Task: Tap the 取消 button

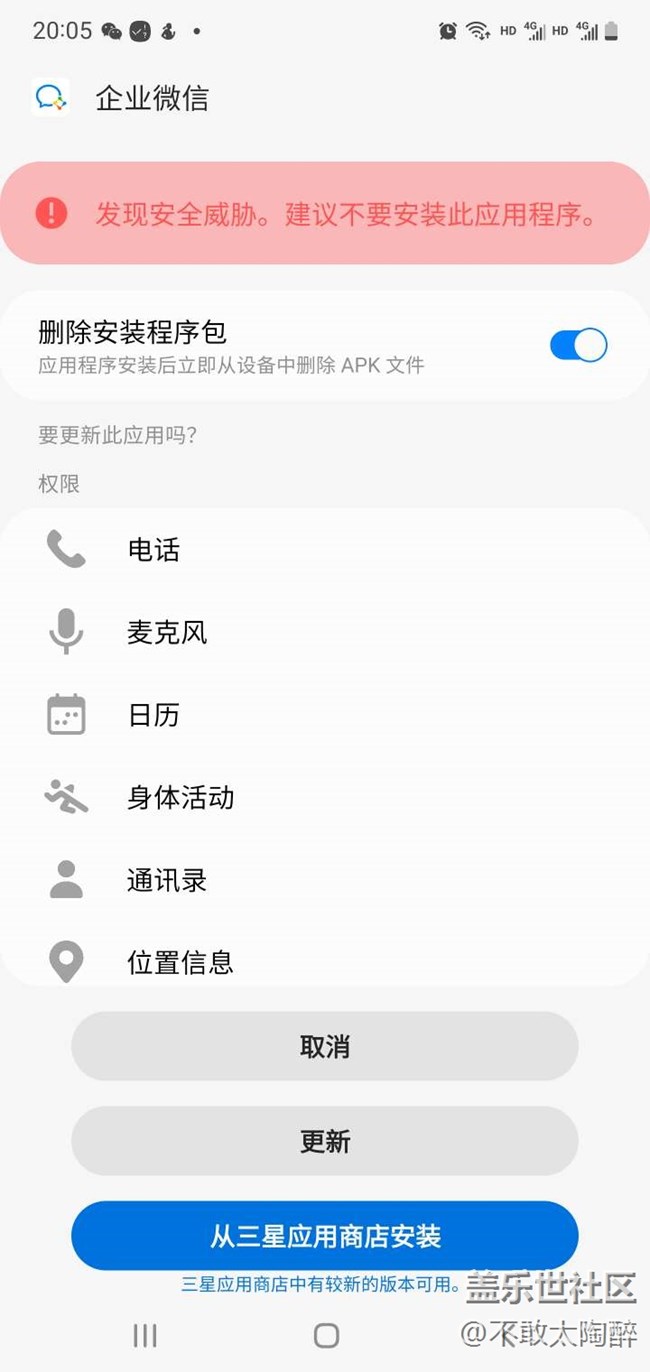Action: pyautogui.click(x=324, y=1047)
